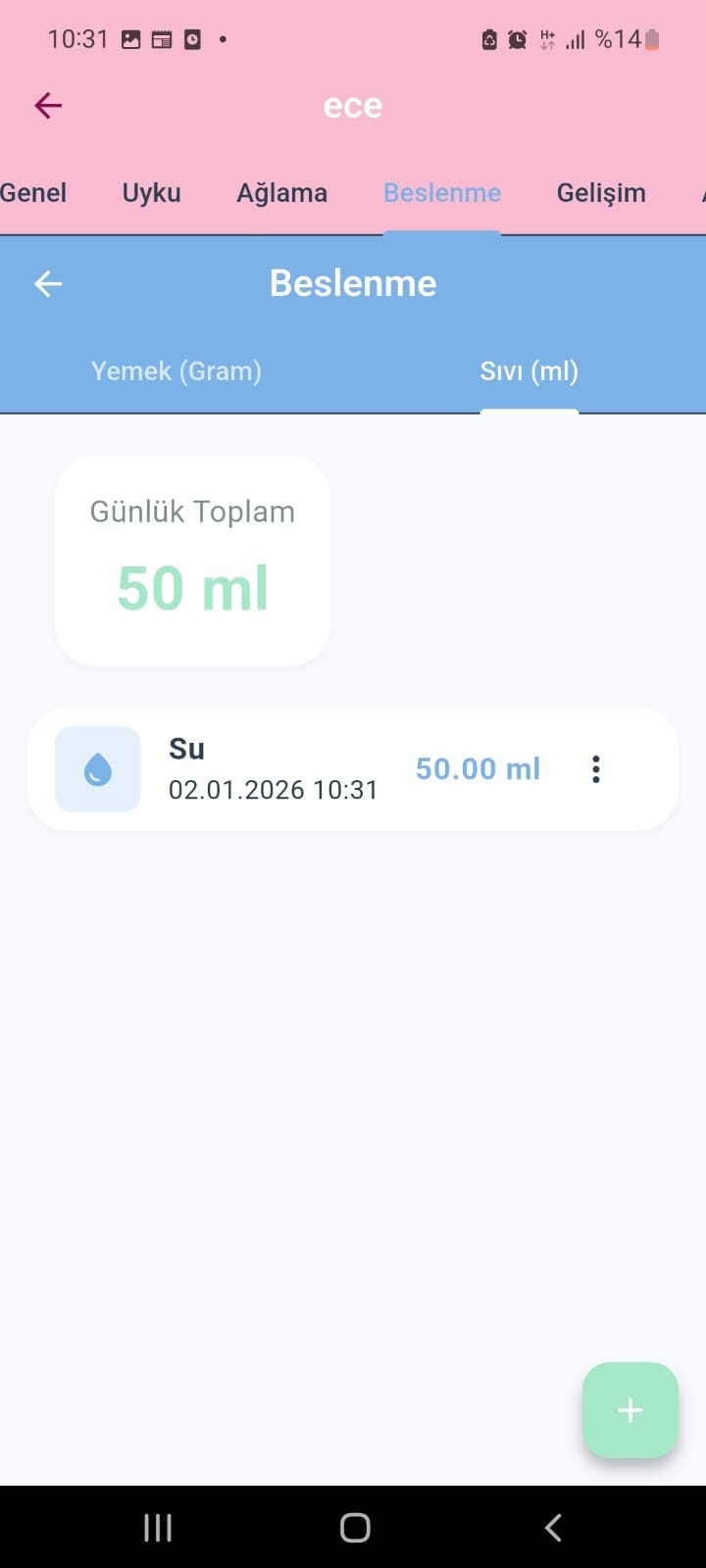Select the Ağlama tab

coord(281,193)
